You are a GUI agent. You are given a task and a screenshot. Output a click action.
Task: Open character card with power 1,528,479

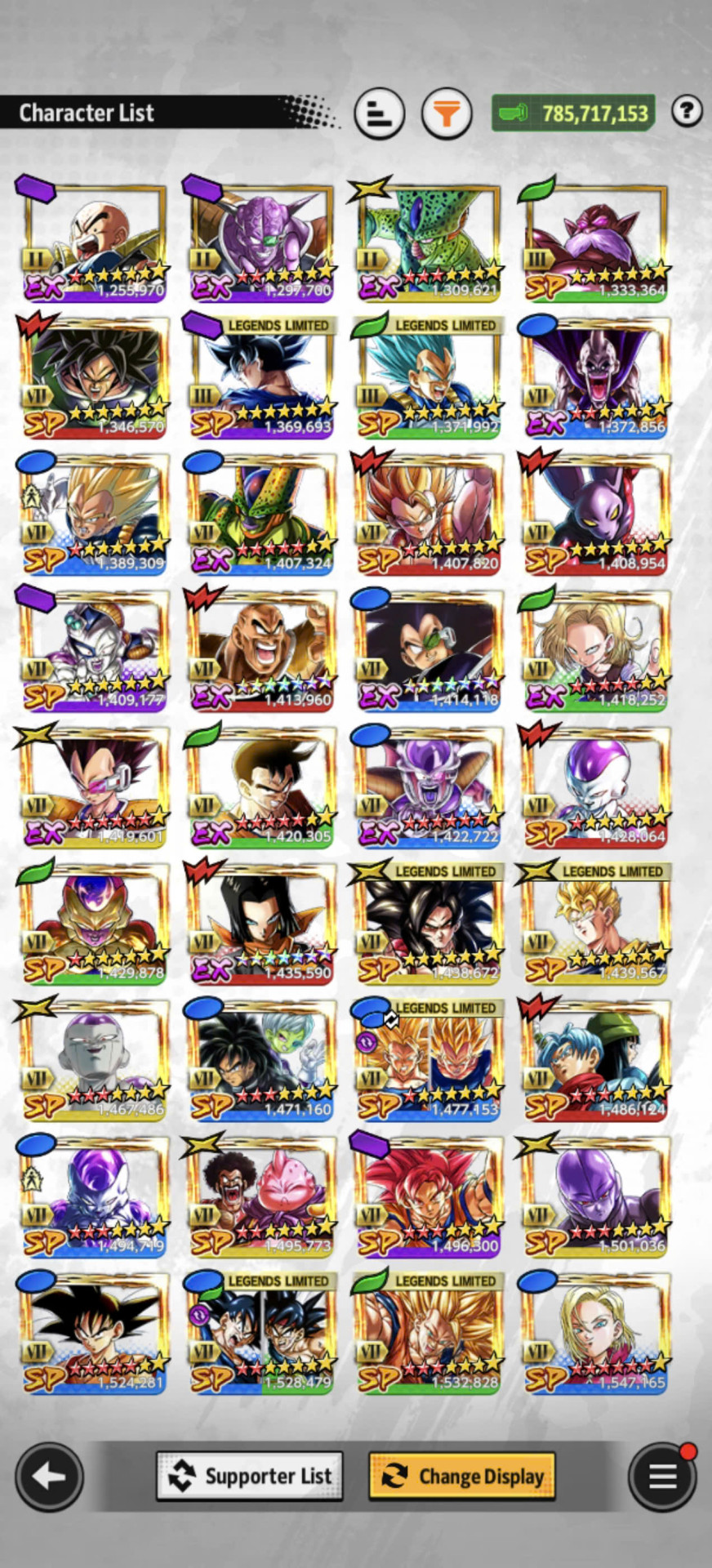[260, 1333]
